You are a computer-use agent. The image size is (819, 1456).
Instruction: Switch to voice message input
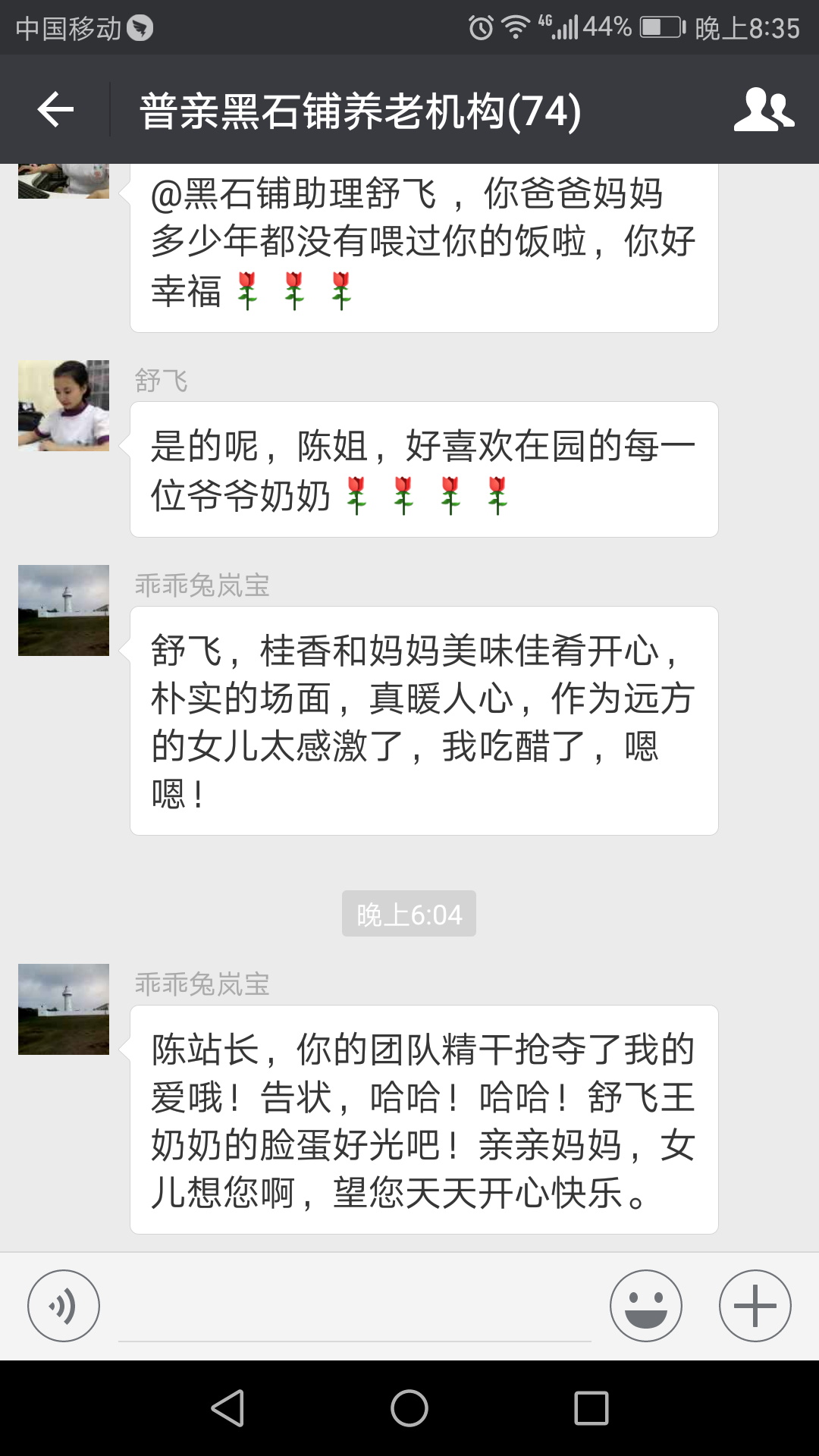64,1306
